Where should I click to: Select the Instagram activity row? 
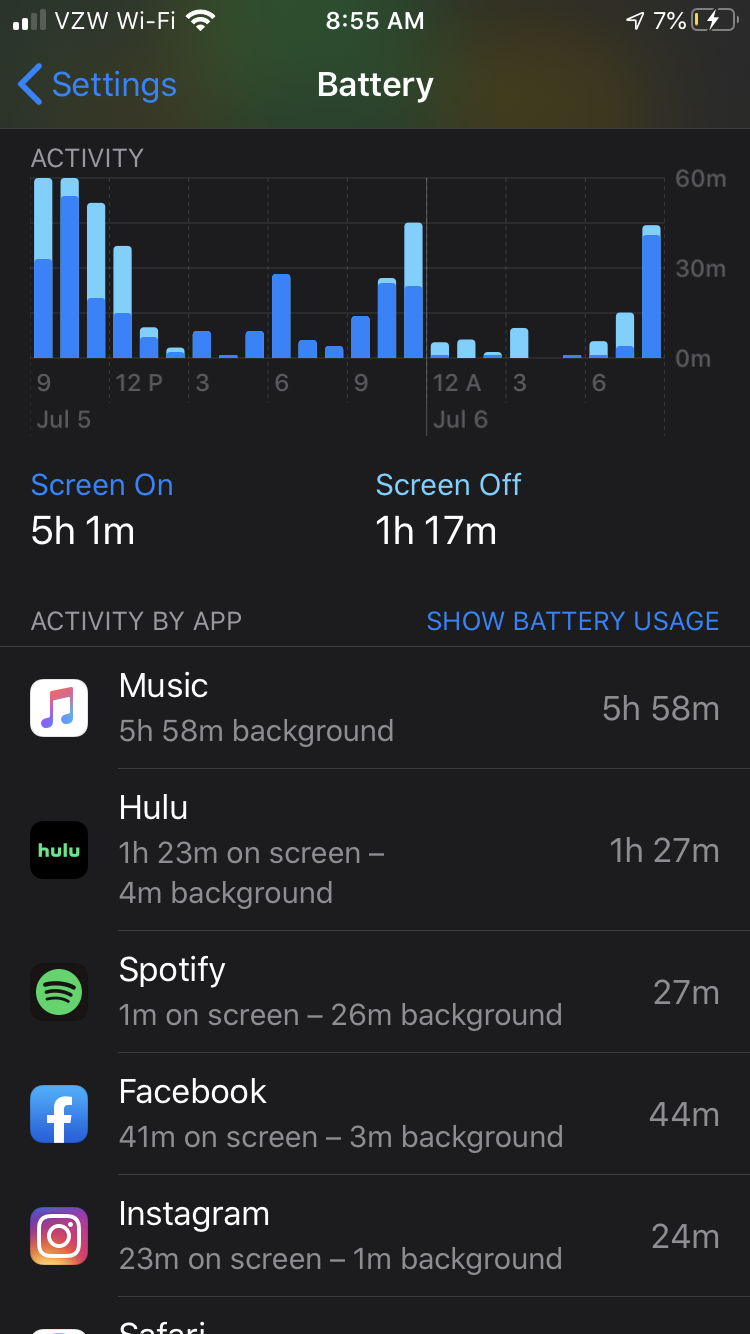click(x=375, y=1236)
